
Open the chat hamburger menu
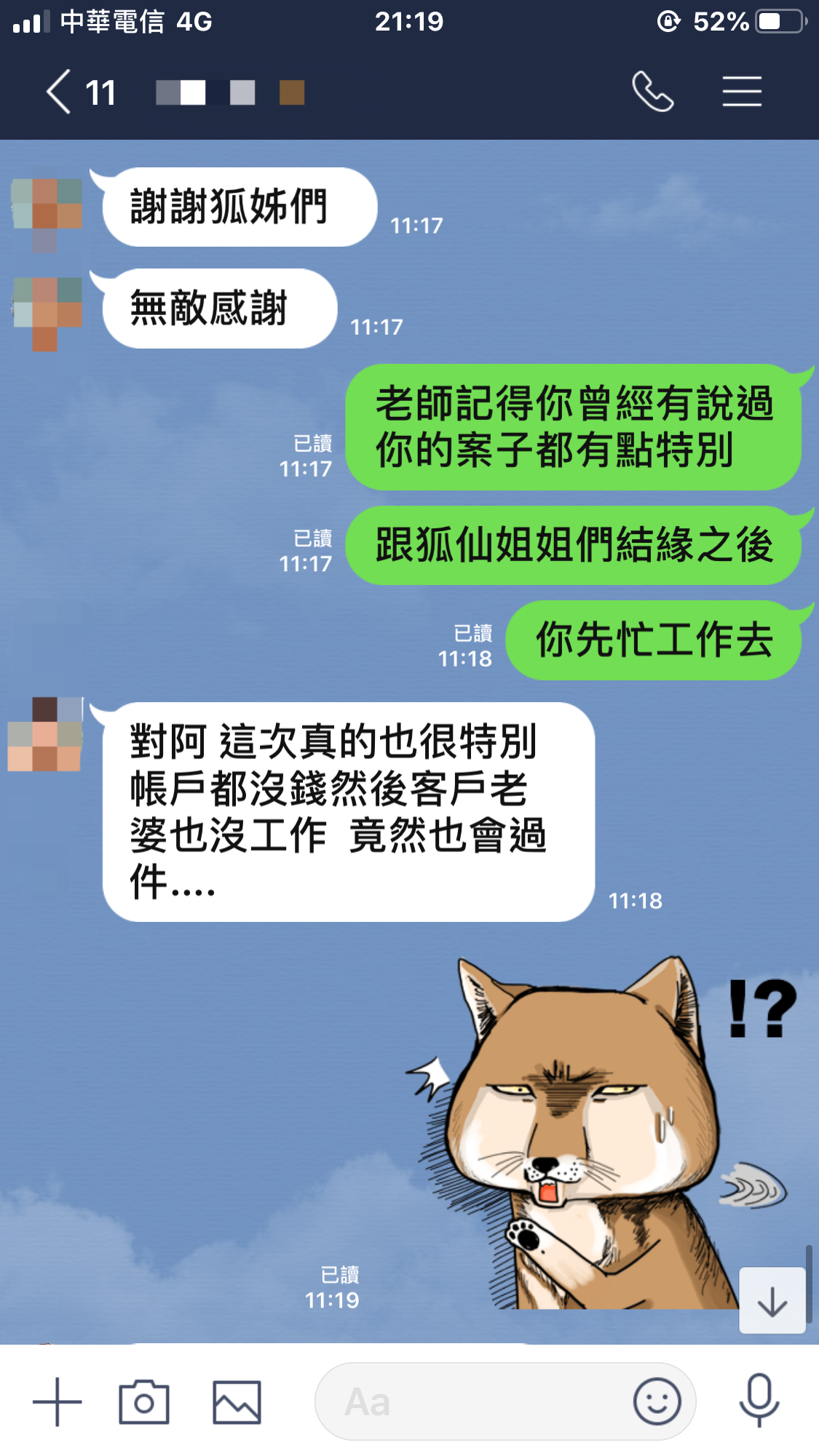coord(742,92)
